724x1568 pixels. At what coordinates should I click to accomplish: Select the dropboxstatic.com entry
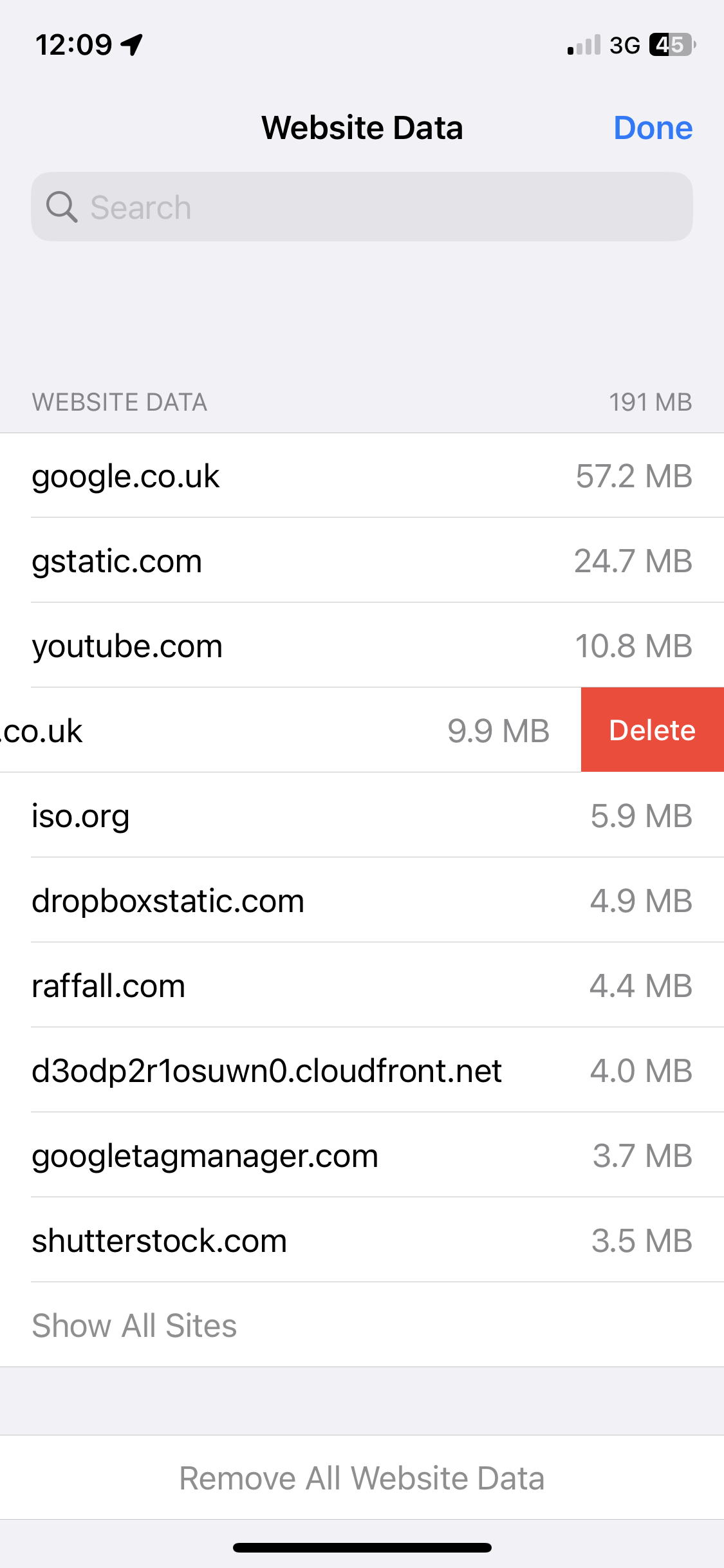click(362, 901)
